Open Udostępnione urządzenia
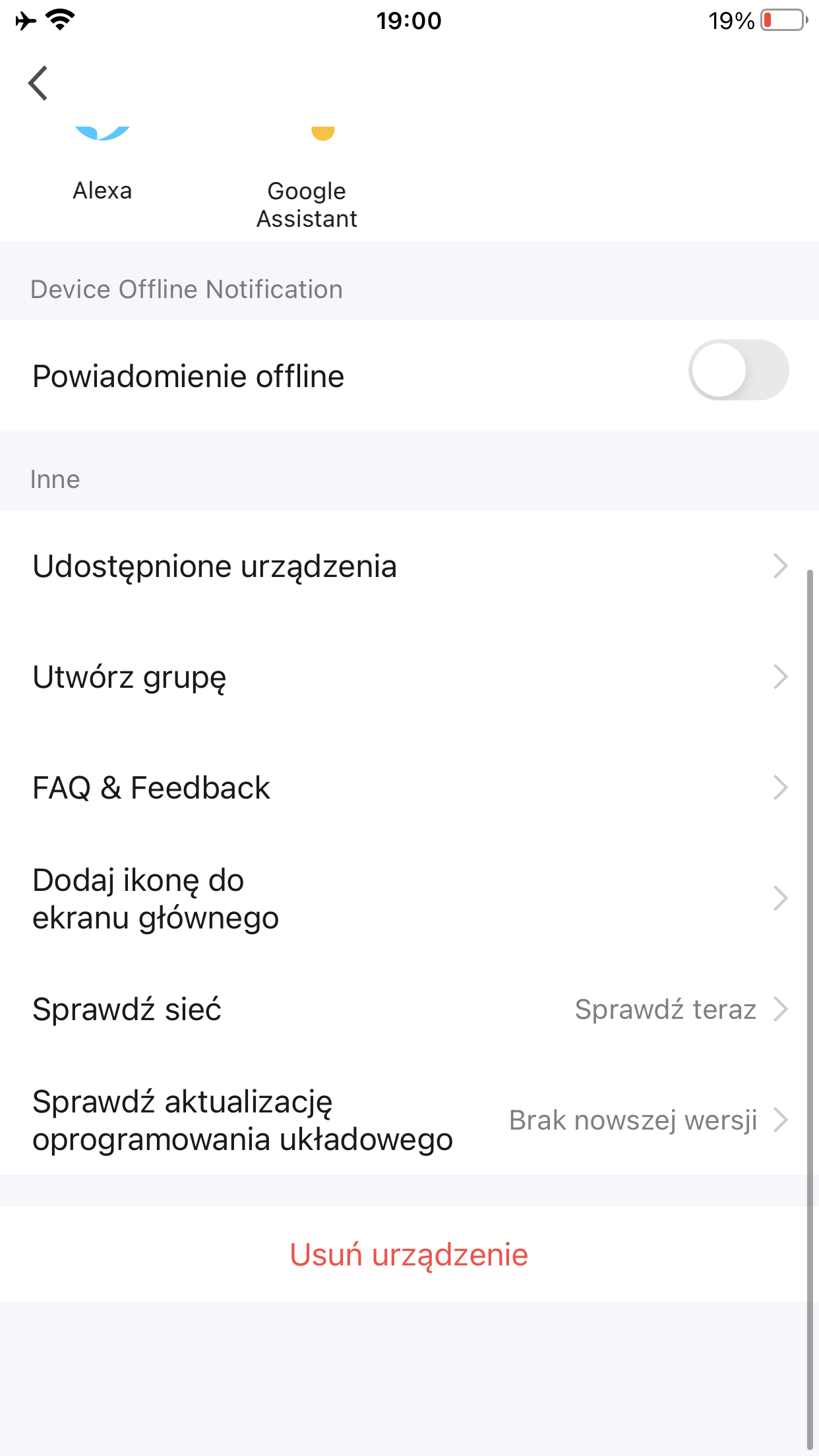819x1456 pixels. [409, 566]
